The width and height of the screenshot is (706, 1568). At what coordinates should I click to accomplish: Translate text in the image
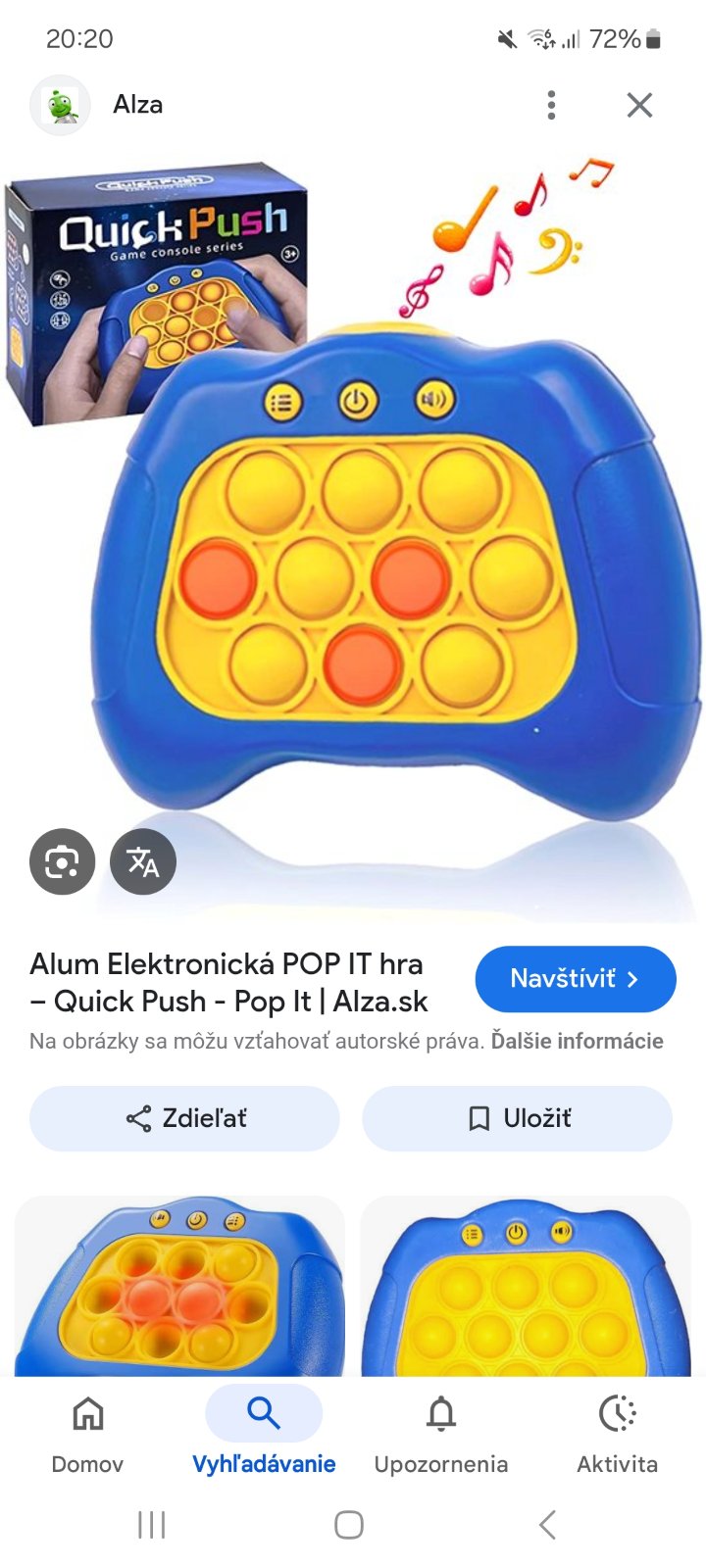[x=143, y=862]
